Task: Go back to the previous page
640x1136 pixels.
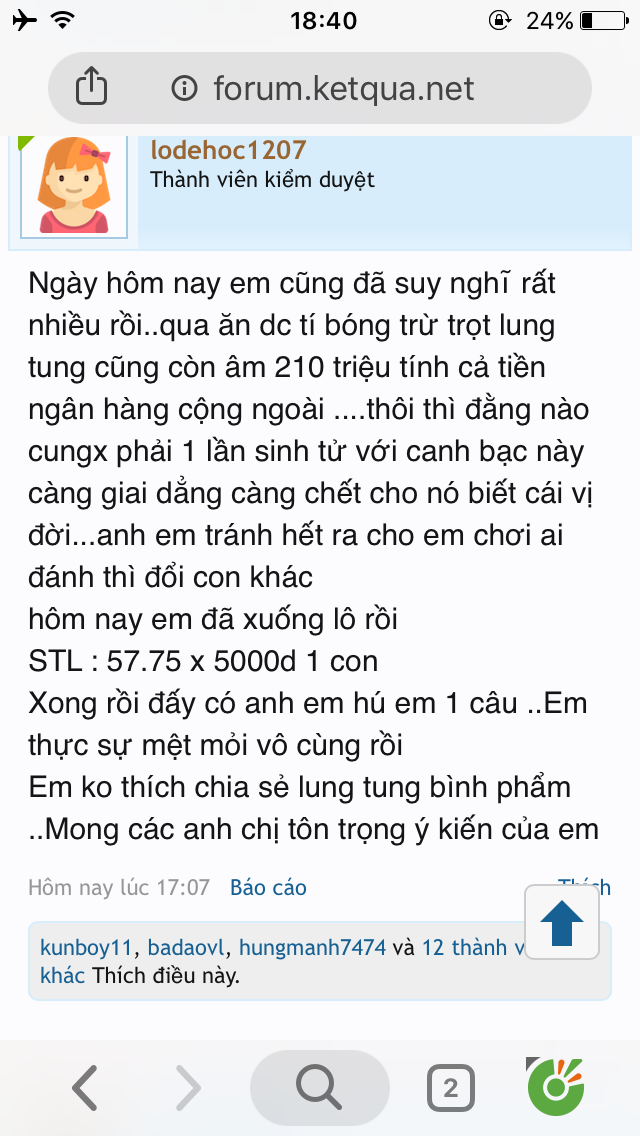Action: (86, 1088)
